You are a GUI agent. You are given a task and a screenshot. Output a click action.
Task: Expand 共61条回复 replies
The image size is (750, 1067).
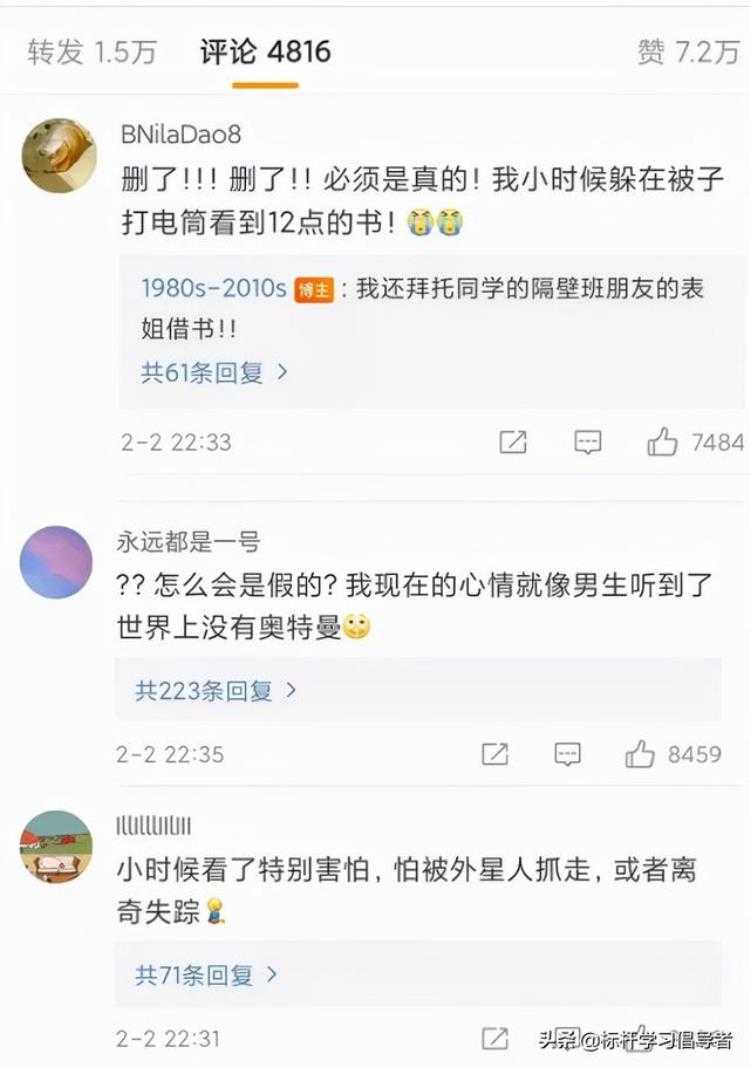(214, 373)
